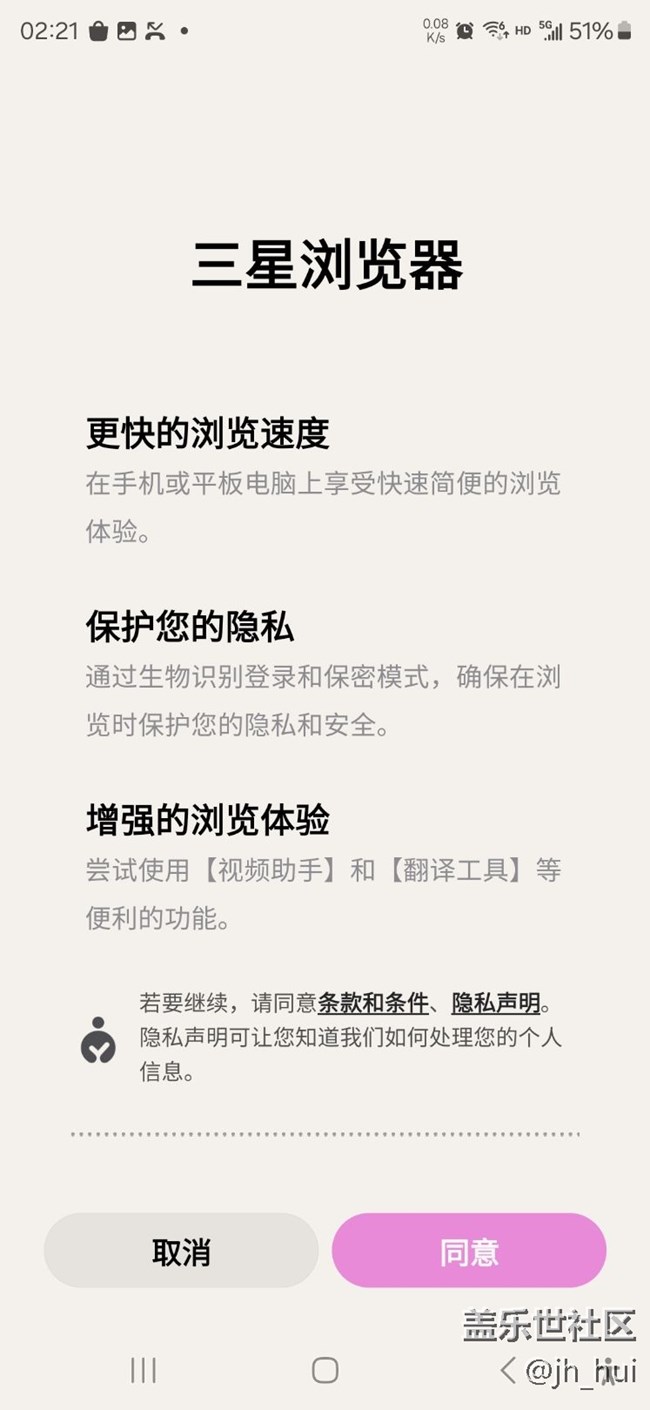
Task: Tap the 同意 (Agree) button
Action: [469, 1251]
